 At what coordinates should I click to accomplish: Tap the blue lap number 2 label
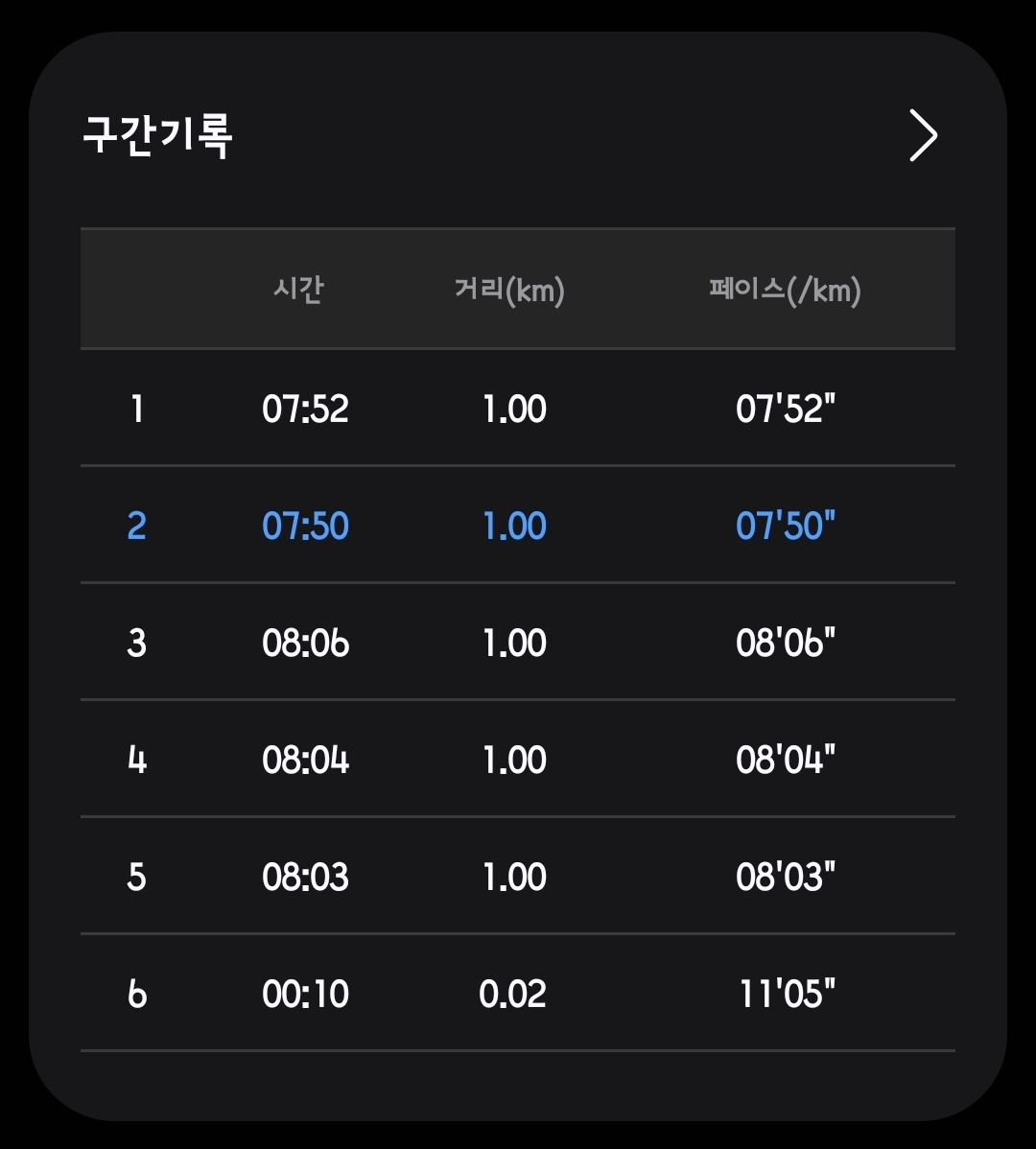(x=136, y=526)
